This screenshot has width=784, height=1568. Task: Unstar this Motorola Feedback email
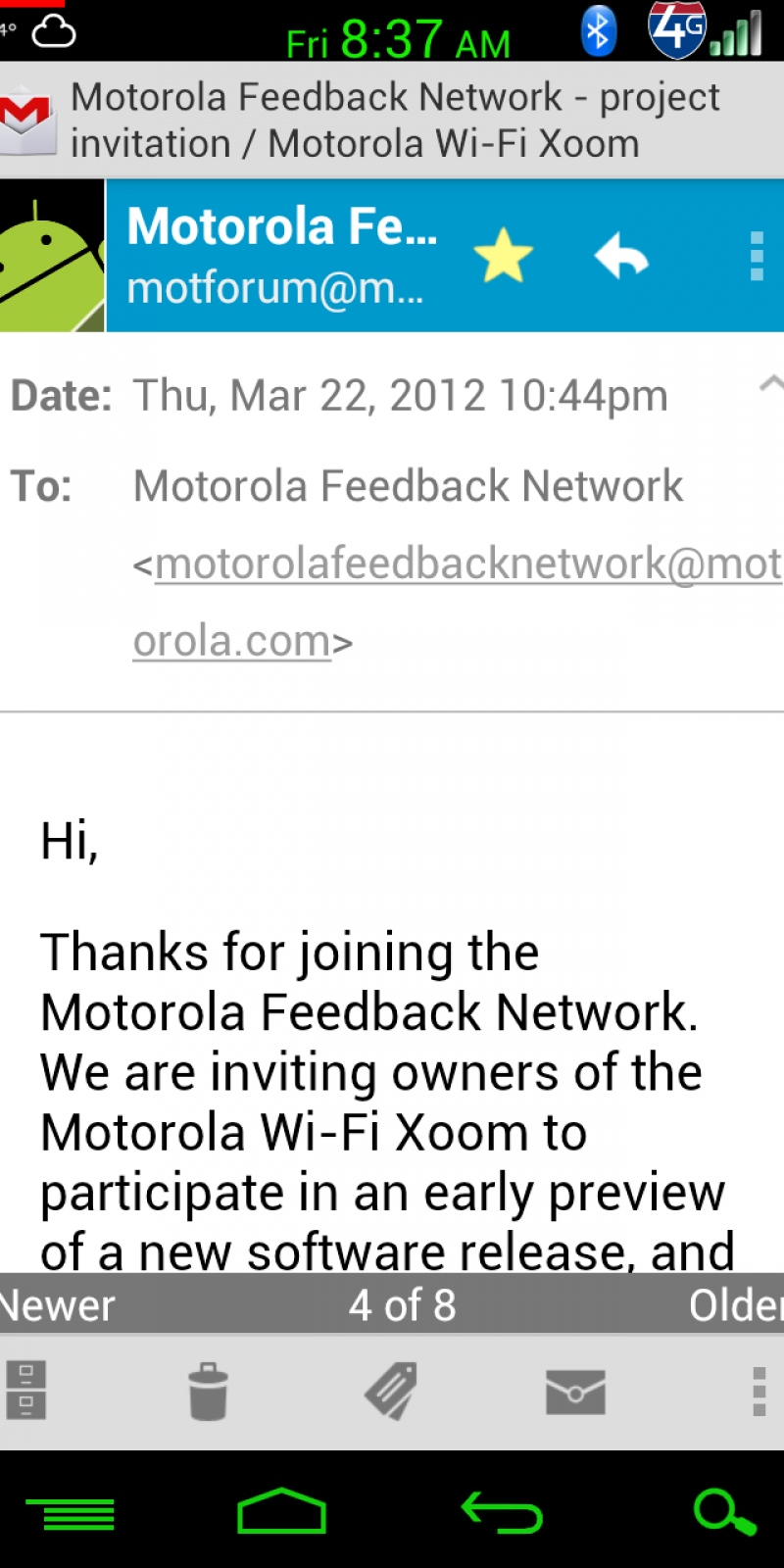tap(503, 257)
